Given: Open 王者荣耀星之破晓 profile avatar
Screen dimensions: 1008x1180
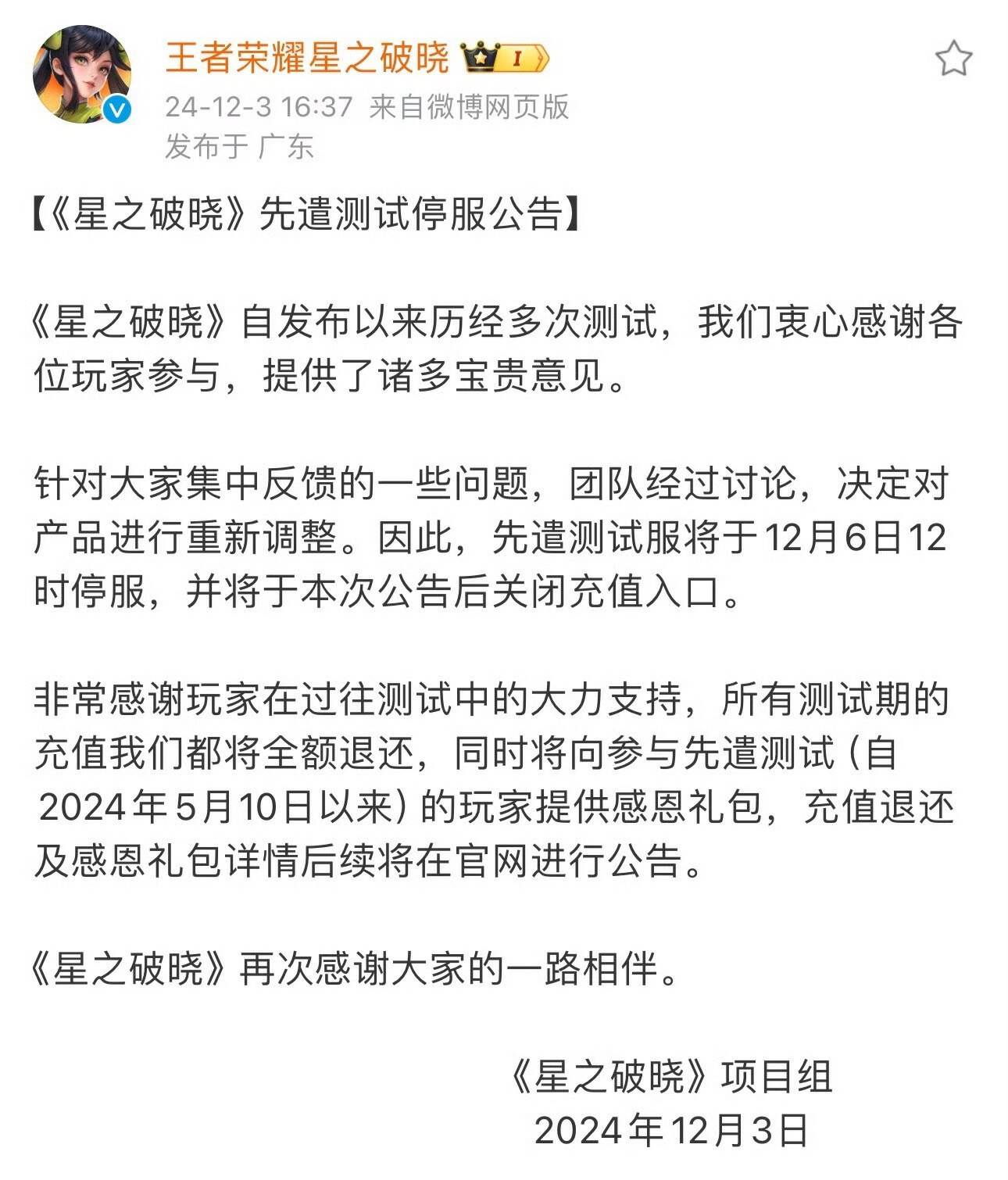Looking at the screenshot, I should coord(81,74).
